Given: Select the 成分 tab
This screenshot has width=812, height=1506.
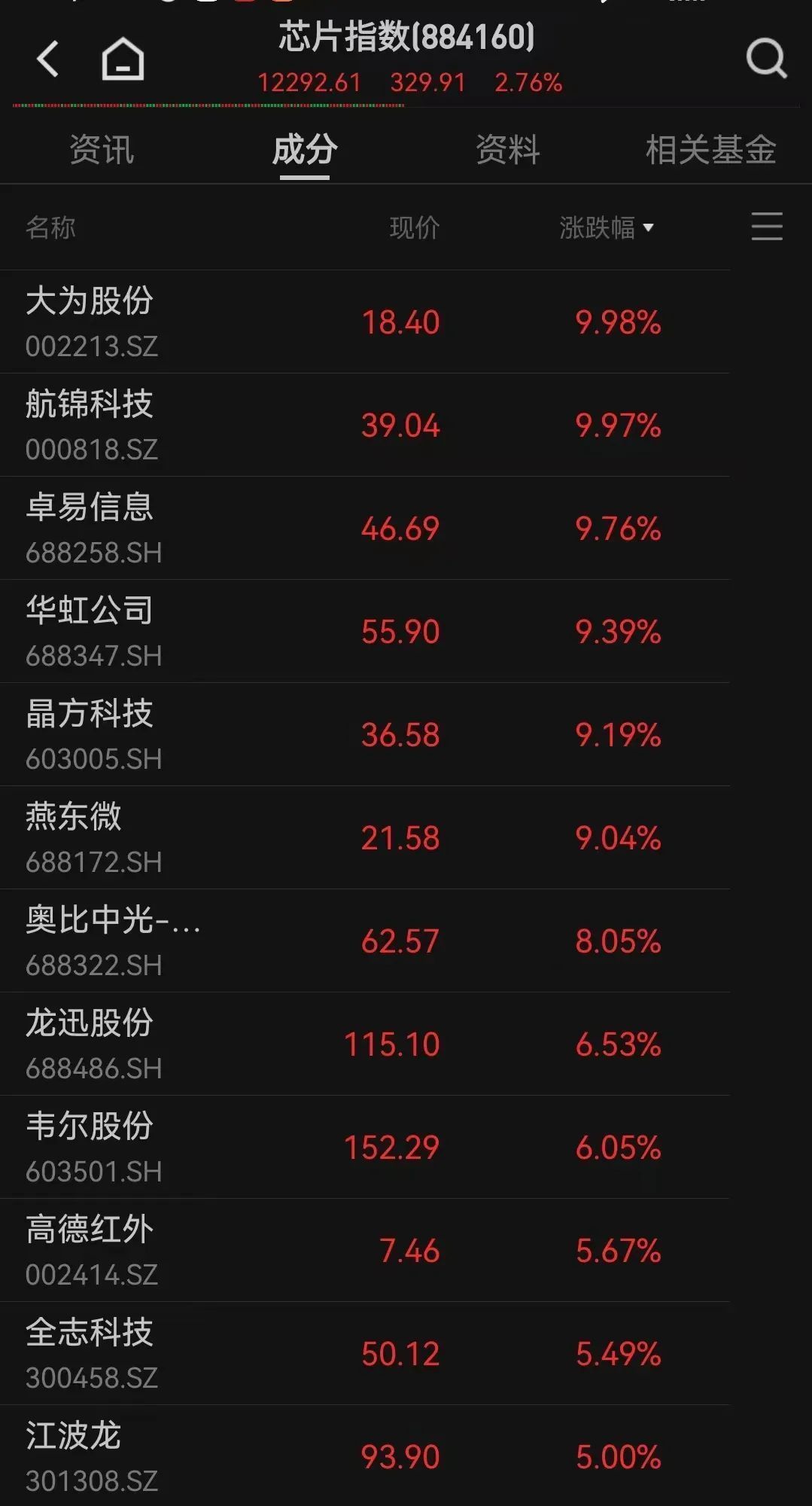Looking at the screenshot, I should tap(304, 150).
